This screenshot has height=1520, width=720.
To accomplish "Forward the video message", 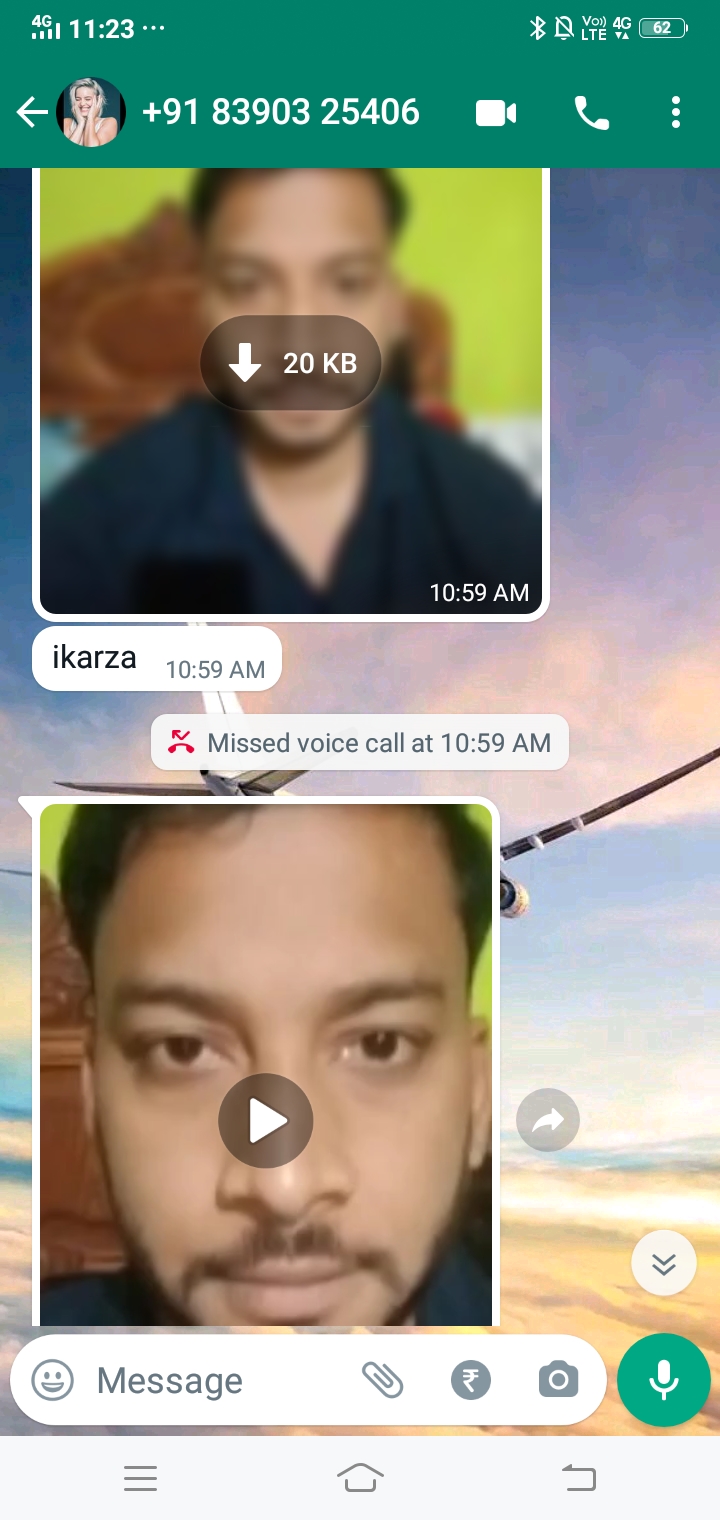I will [548, 1121].
